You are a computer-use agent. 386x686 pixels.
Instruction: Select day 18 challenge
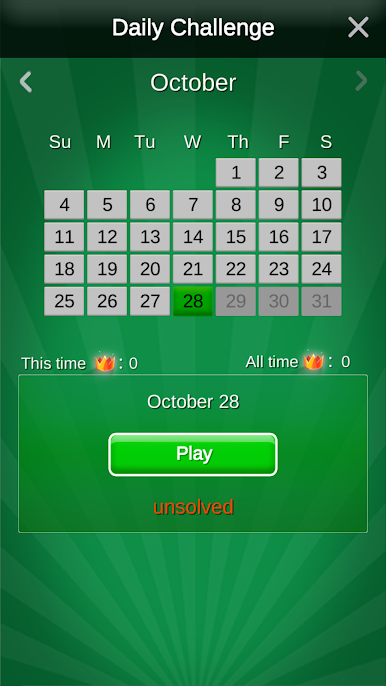pyautogui.click(x=64, y=269)
